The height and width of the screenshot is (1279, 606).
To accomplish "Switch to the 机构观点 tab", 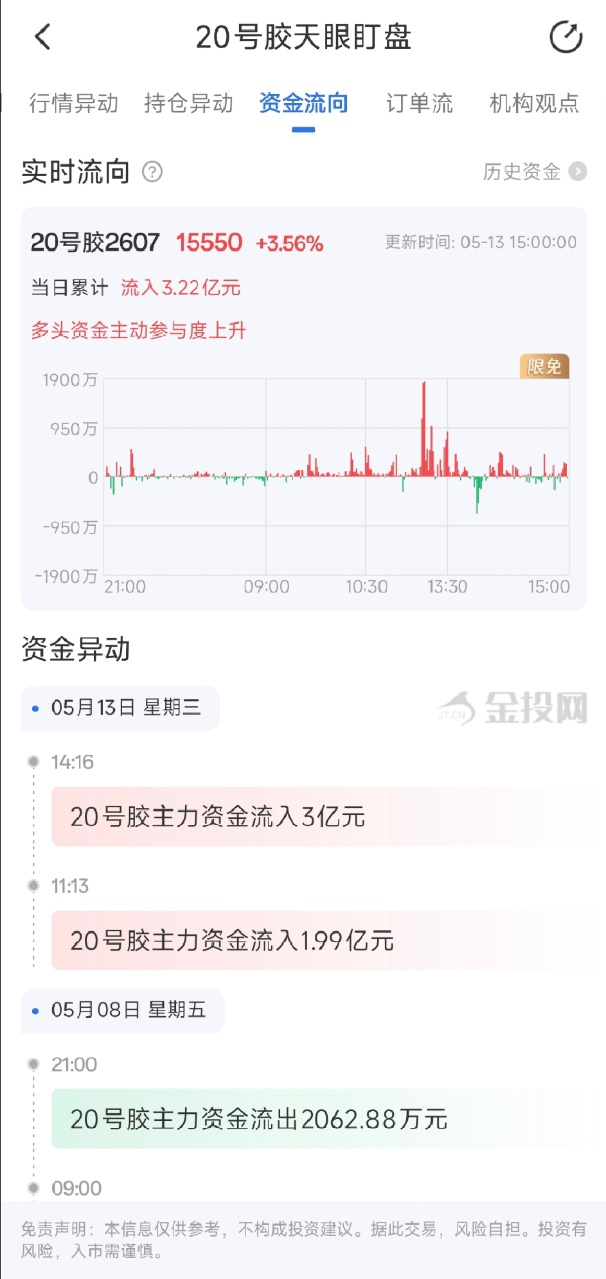I will coord(534,103).
